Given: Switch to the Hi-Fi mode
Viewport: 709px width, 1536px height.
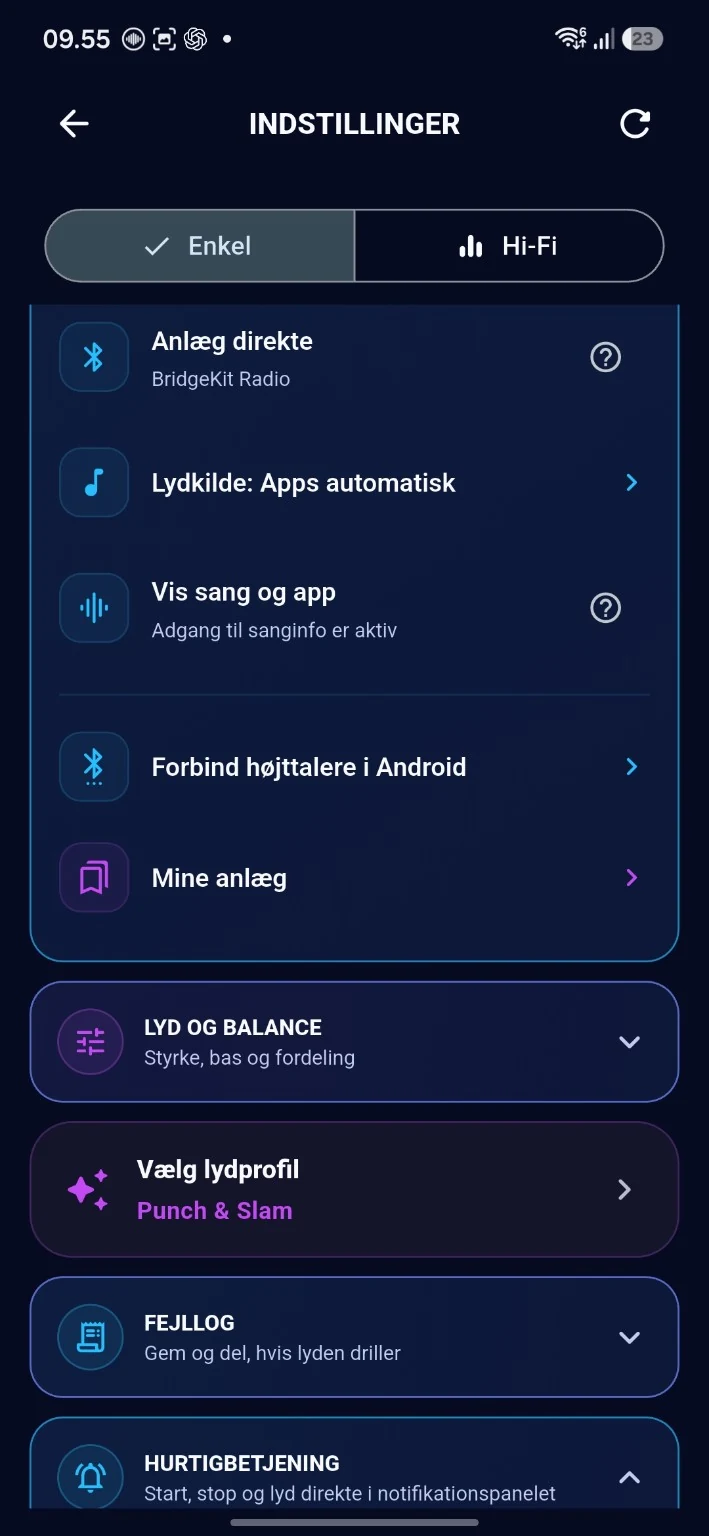Looking at the screenshot, I should (509, 246).
